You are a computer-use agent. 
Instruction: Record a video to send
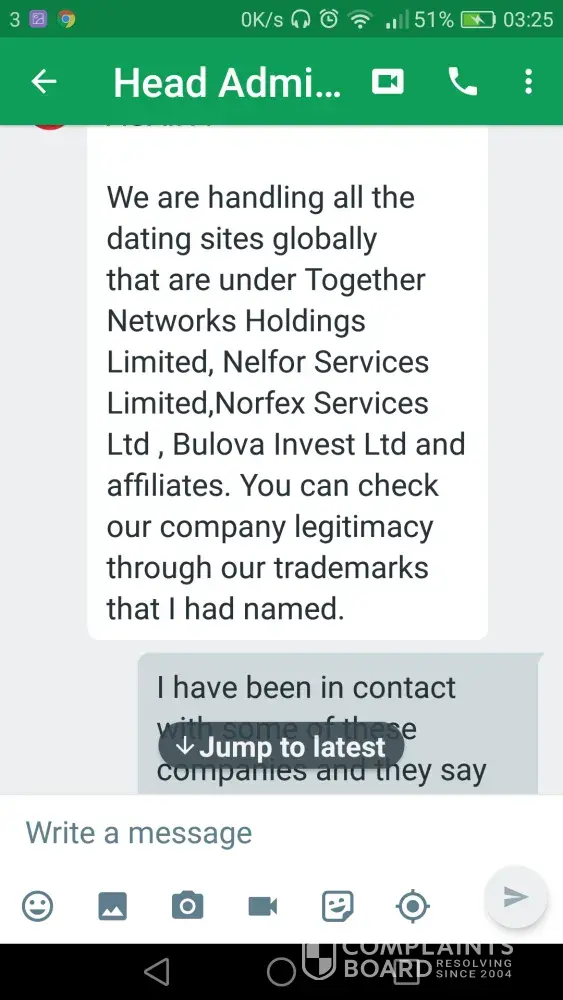pyautogui.click(x=263, y=906)
